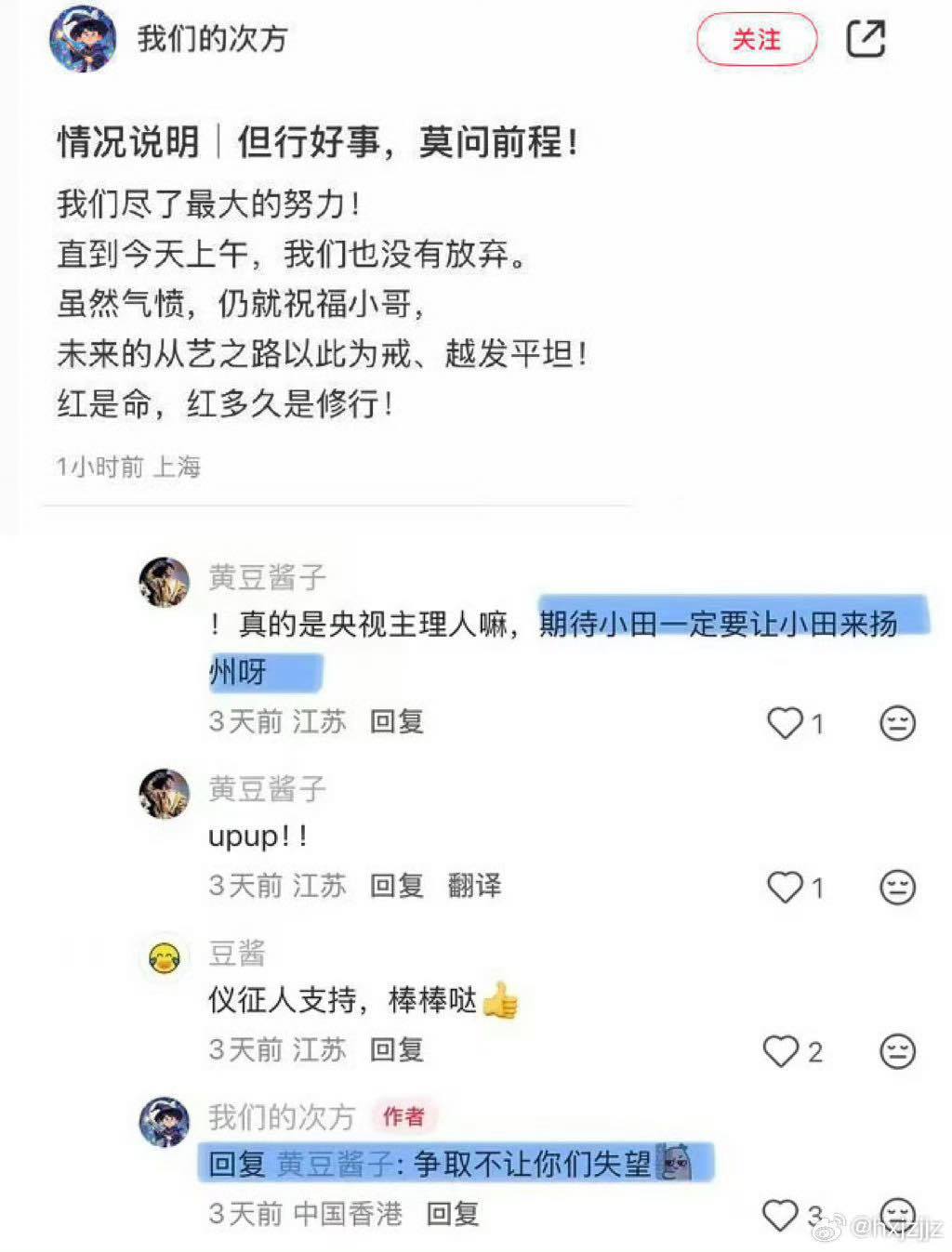
Task: Like the "upup!!" comment
Action: point(786,887)
